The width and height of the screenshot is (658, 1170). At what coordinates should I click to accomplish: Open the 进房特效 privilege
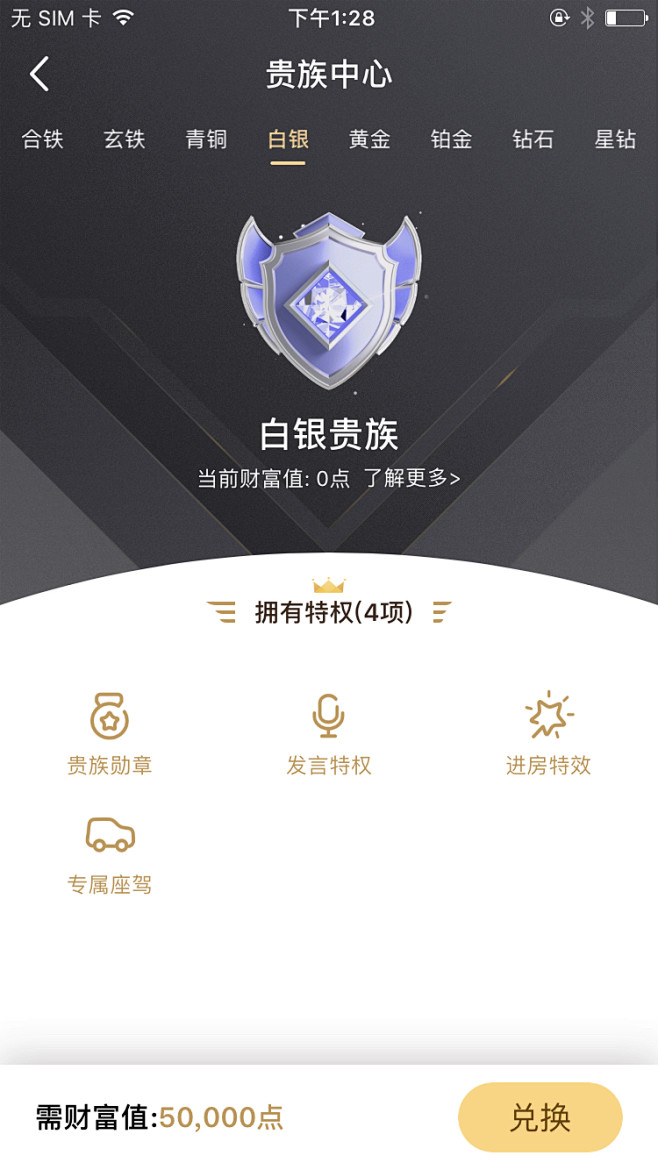coord(548,734)
